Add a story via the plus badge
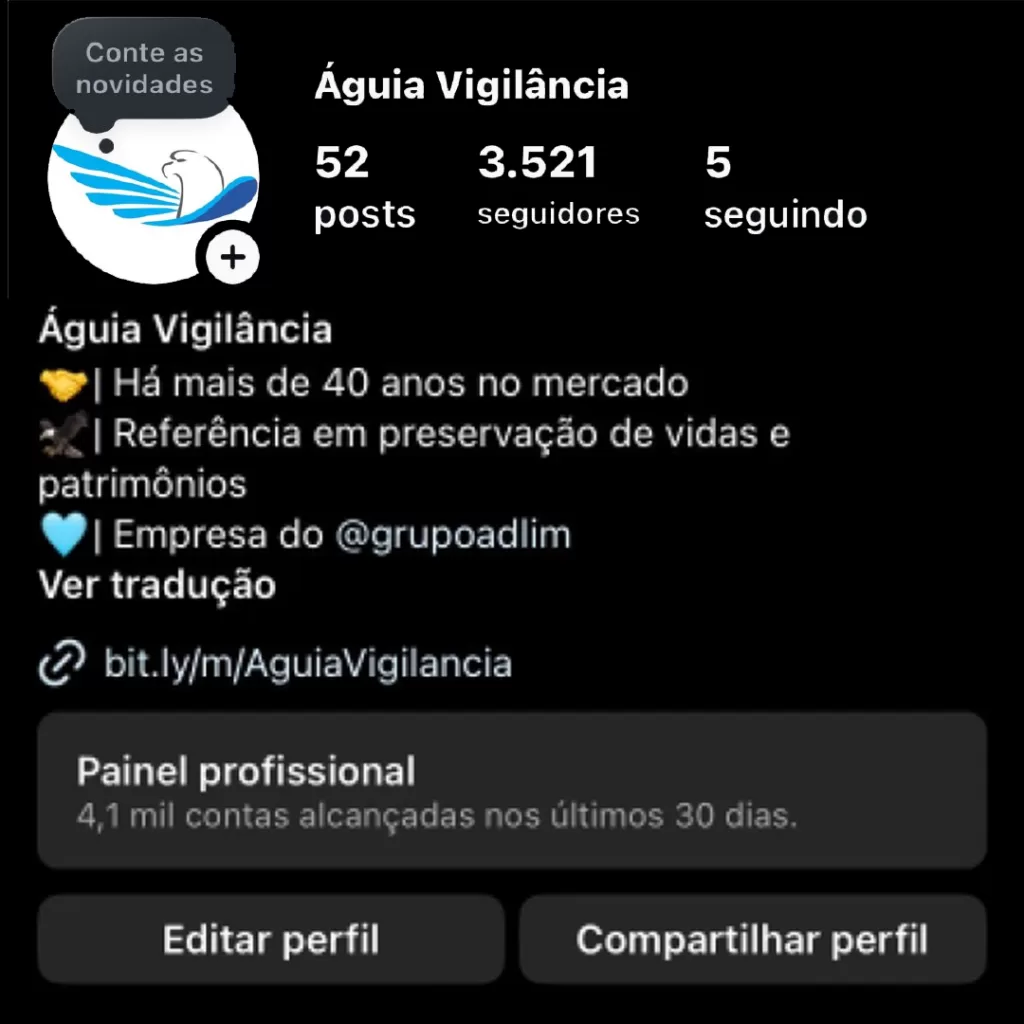1024x1024 pixels. 233,258
